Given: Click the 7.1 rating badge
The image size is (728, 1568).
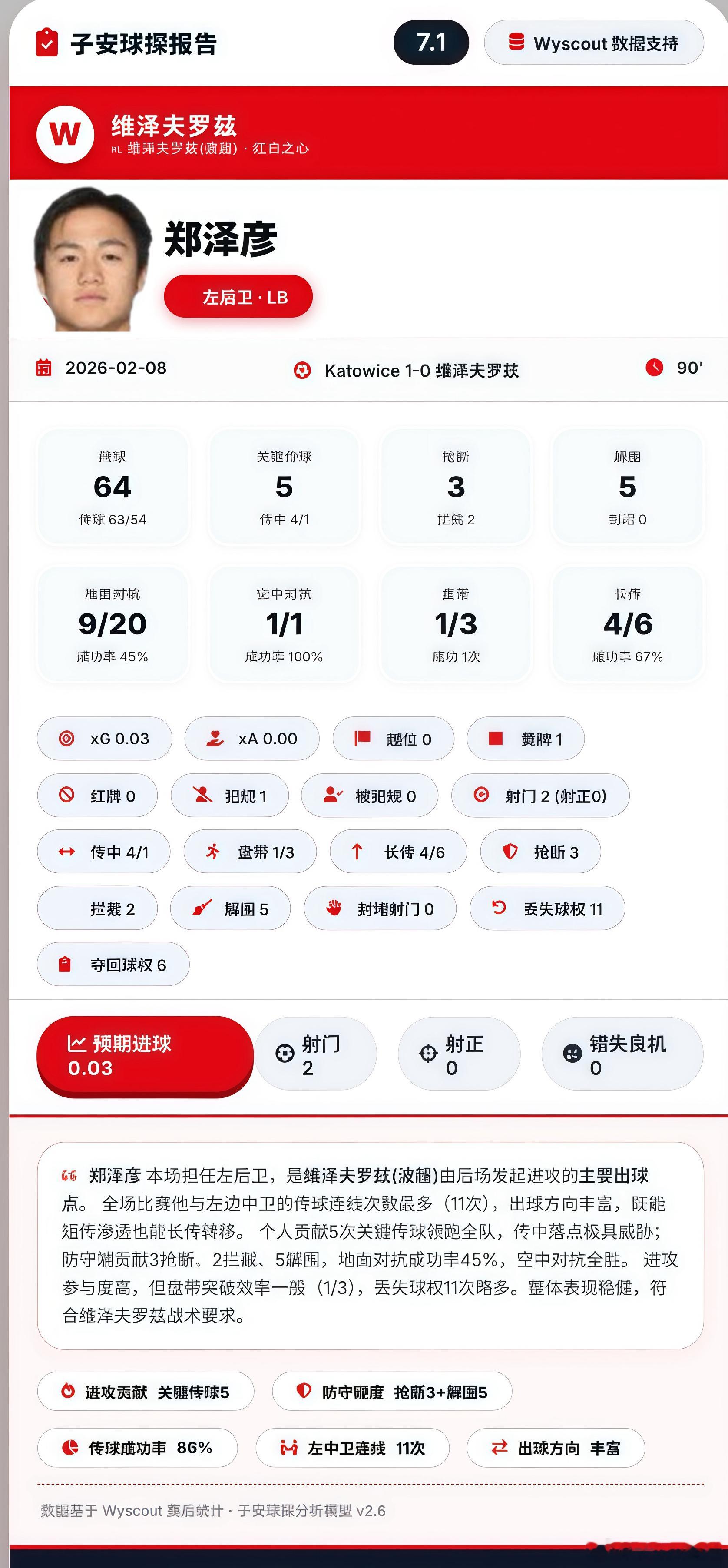Looking at the screenshot, I should pos(431,43).
